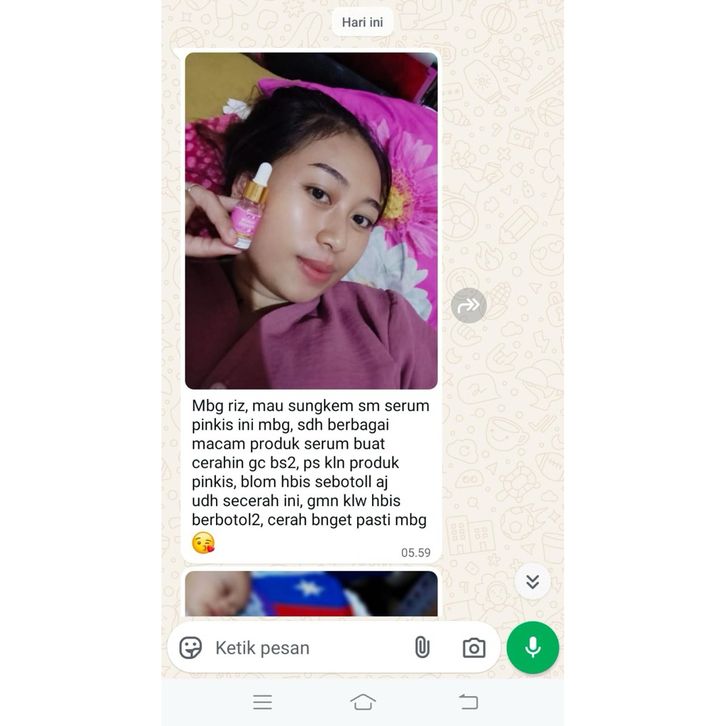Open the camera from the message bar
726x726 pixels.
474,648
